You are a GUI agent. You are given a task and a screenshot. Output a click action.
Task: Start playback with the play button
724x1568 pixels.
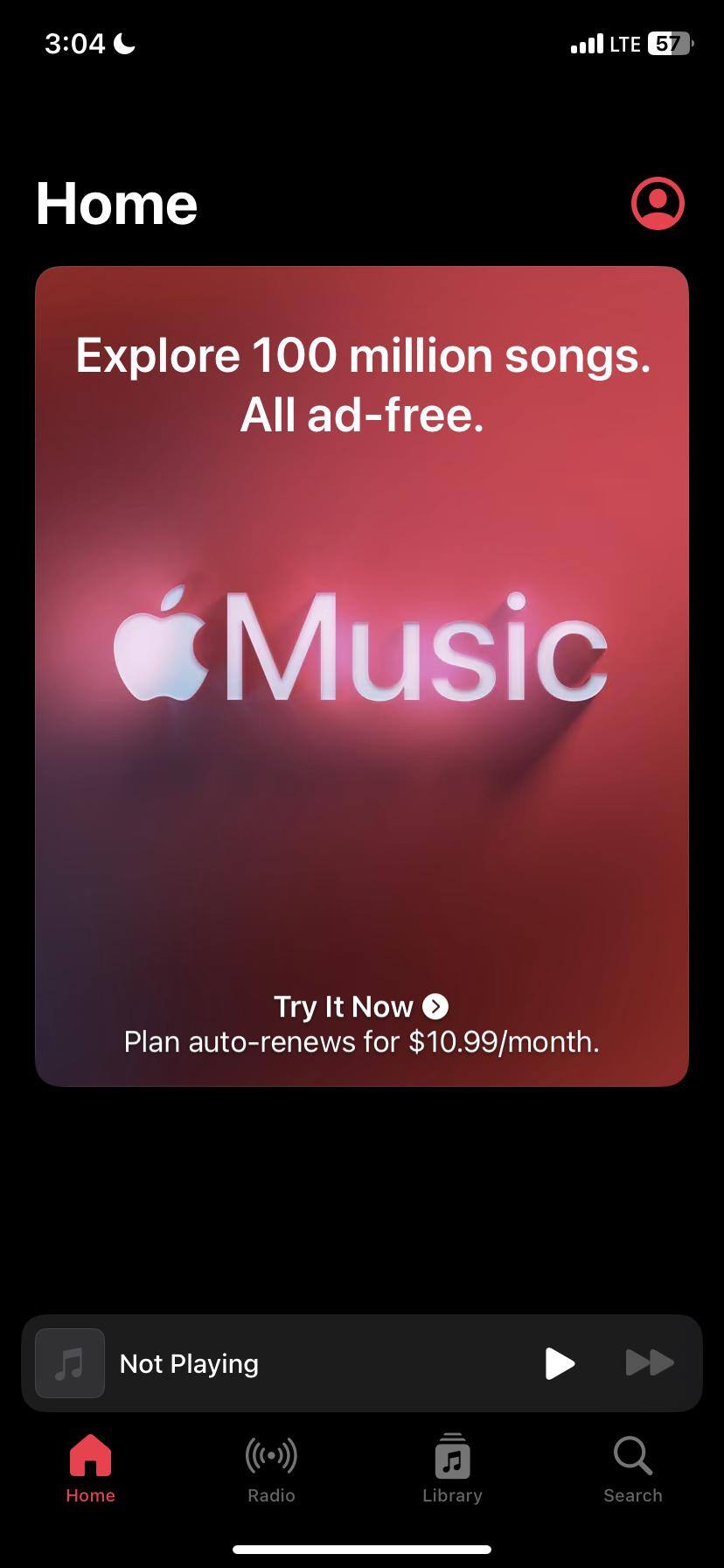coord(560,1363)
